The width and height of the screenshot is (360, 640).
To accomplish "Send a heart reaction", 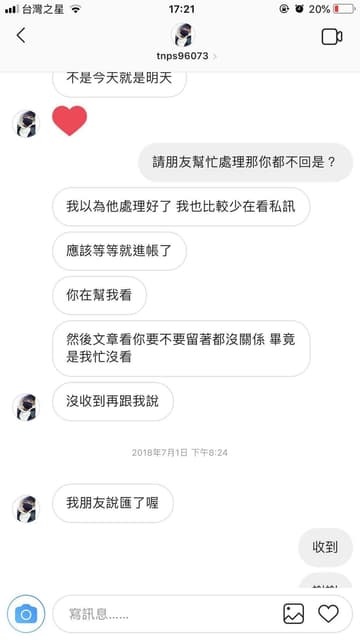I will pos(328,613).
